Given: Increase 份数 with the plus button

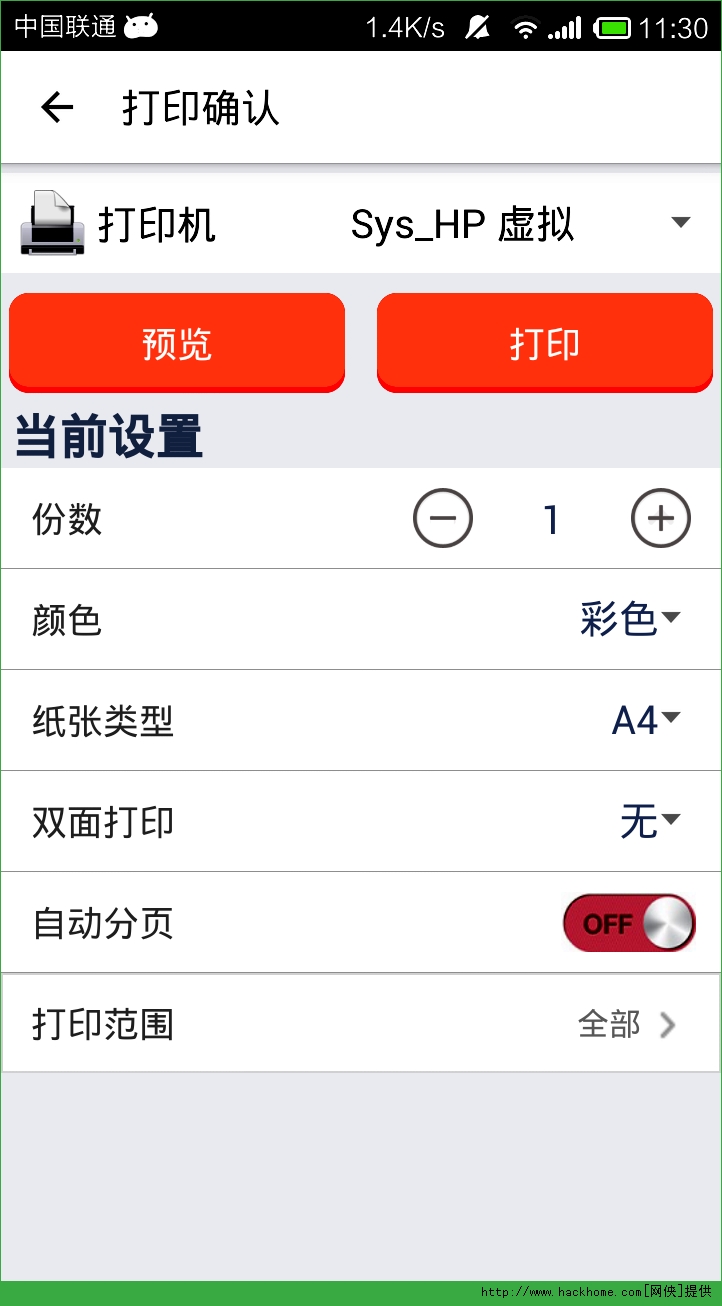Looking at the screenshot, I should [x=661, y=518].
